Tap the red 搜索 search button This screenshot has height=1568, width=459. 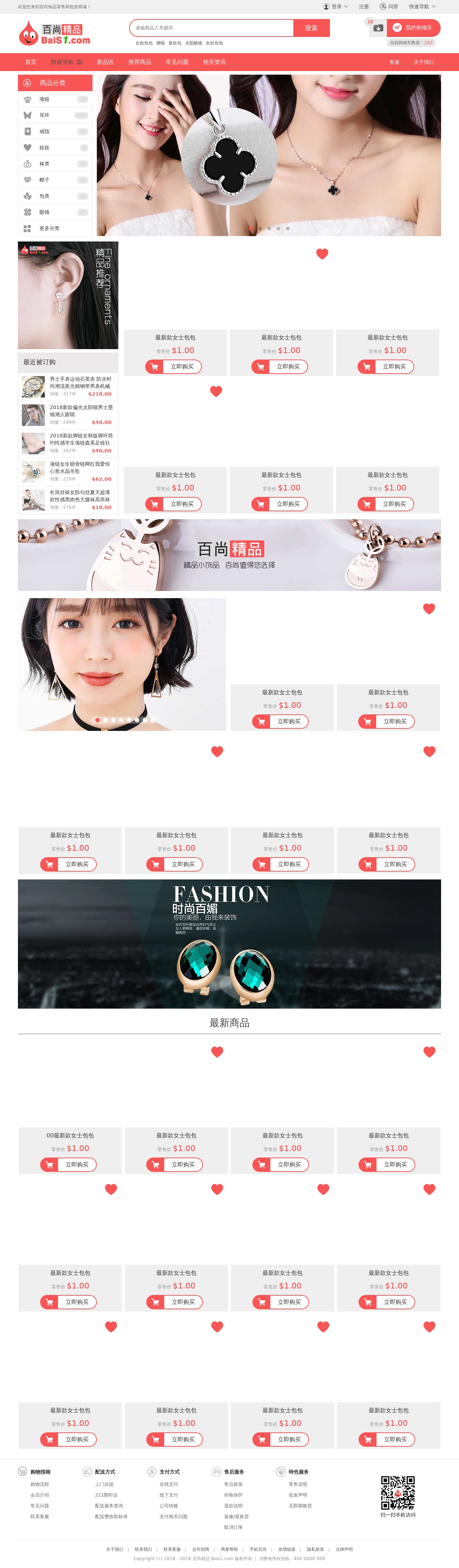pos(311,28)
